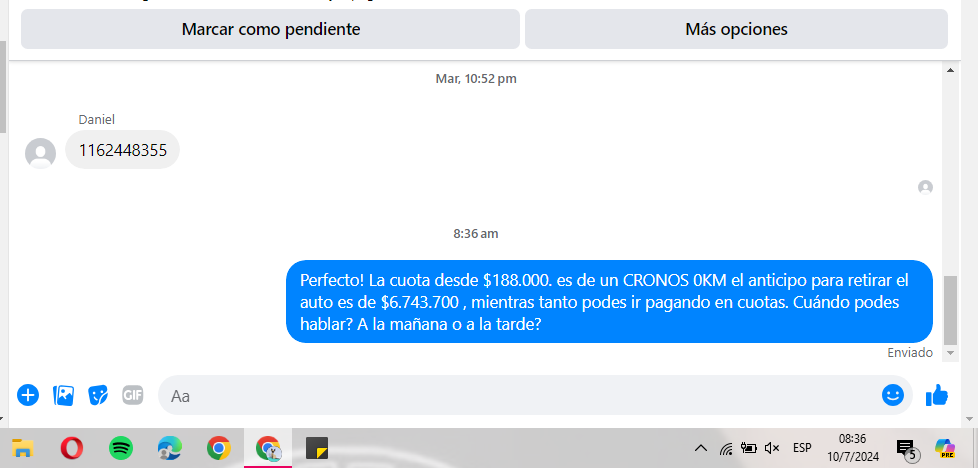This screenshot has height=468, width=978.
Task: Attach a photo or file
Action: click(63, 395)
